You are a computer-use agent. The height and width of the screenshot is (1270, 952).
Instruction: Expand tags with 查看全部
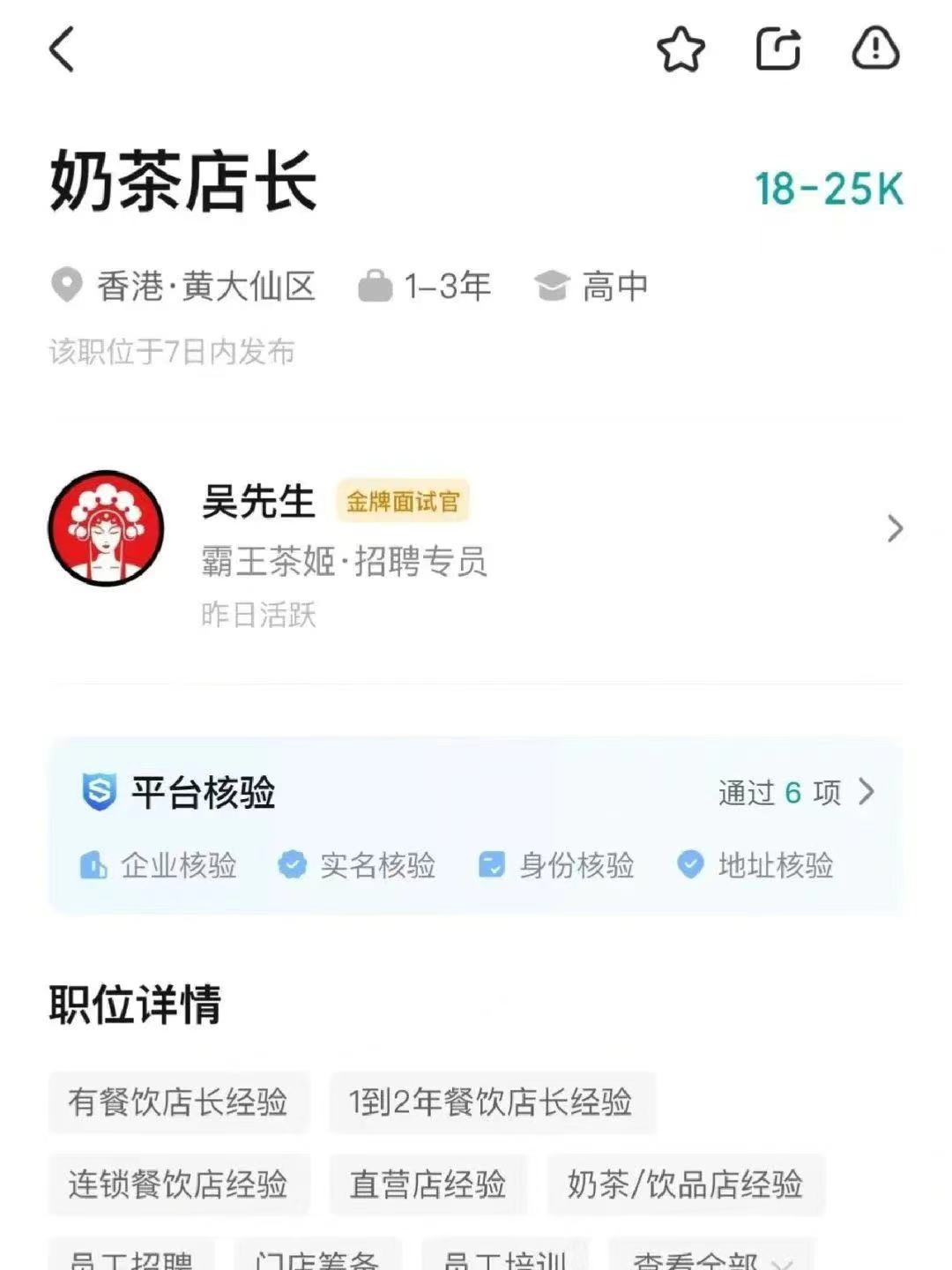coord(710,1259)
